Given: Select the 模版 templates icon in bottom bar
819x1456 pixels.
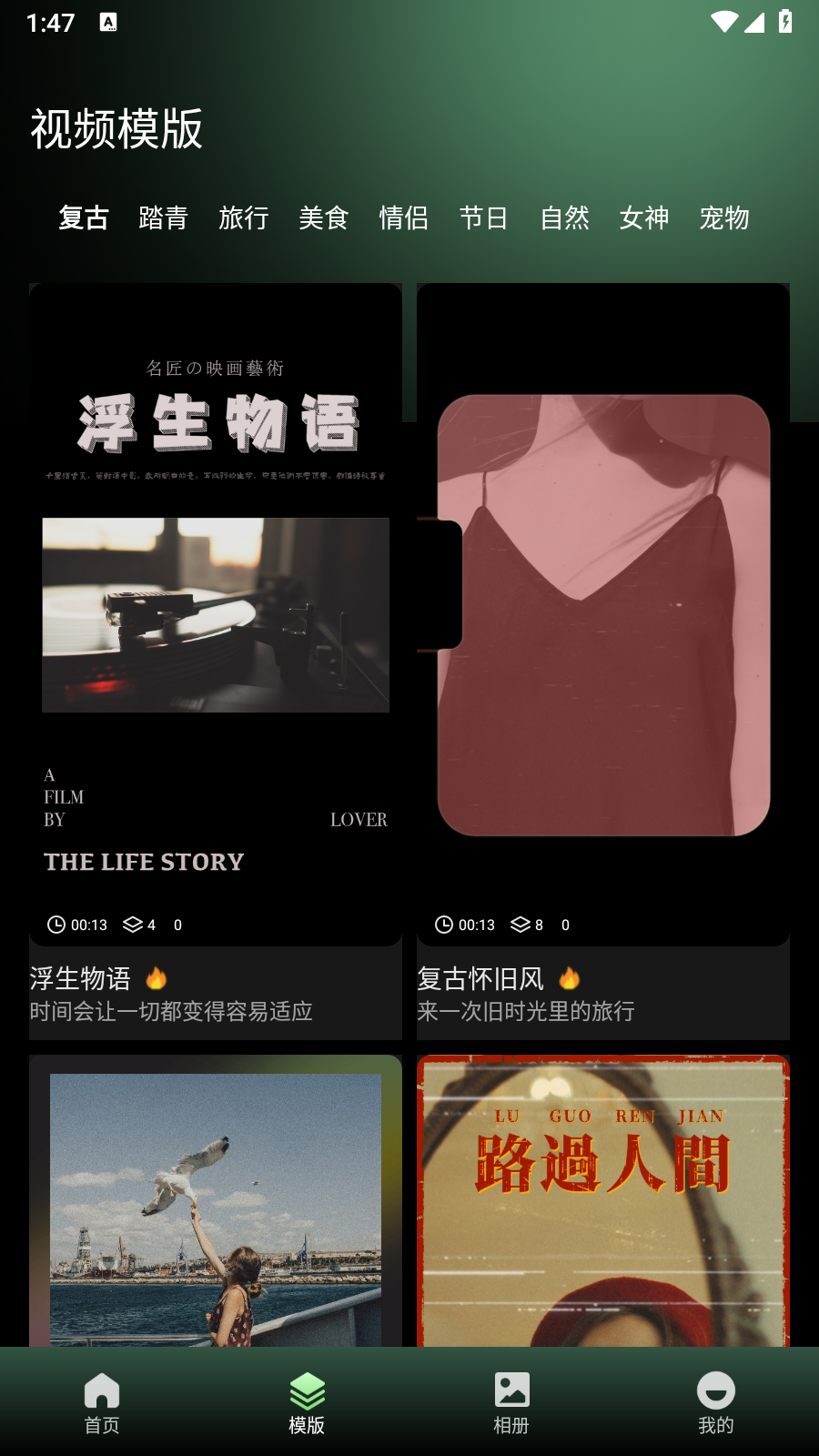Looking at the screenshot, I should click(x=308, y=1390).
